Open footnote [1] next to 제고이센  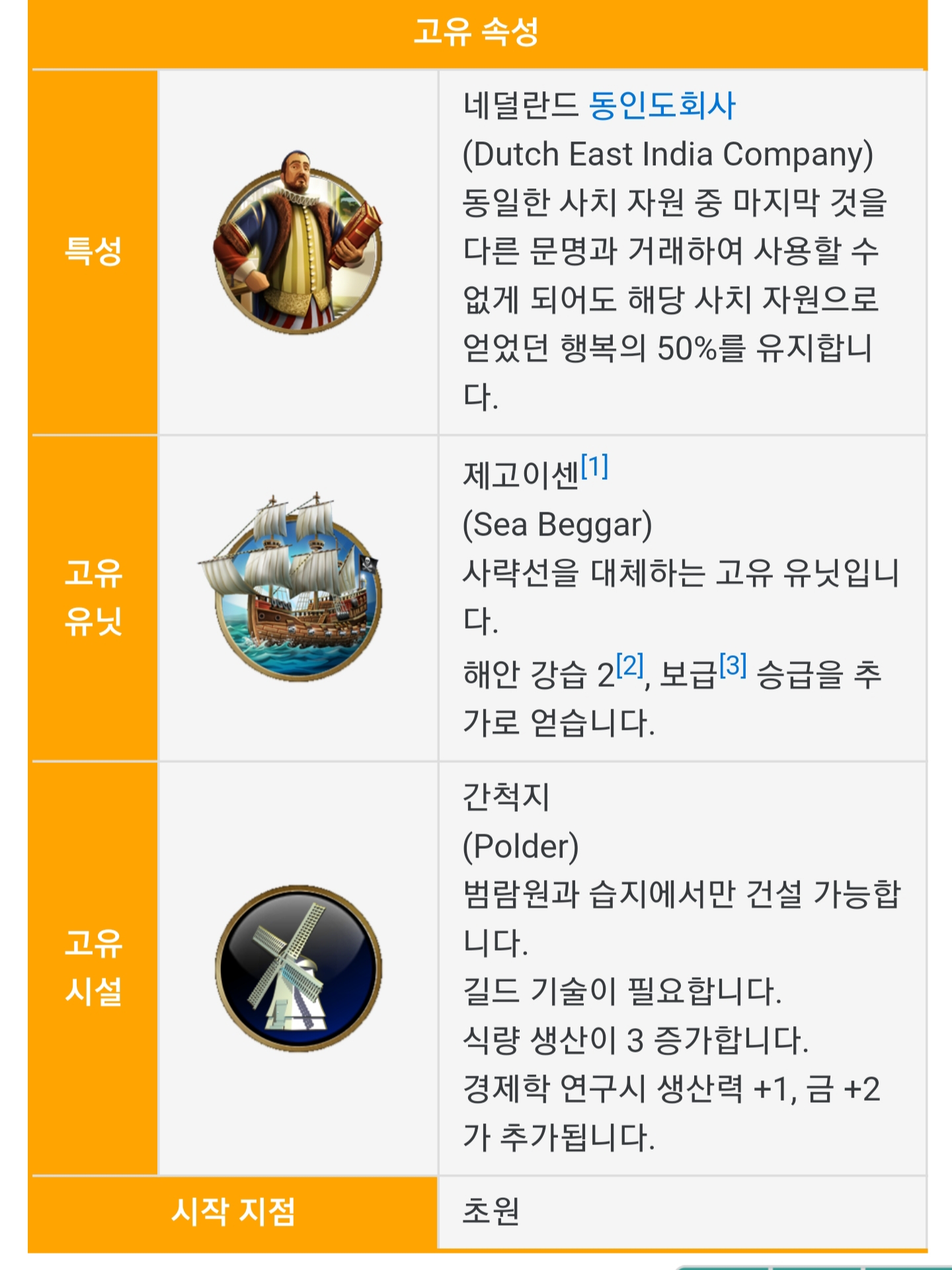(x=594, y=467)
